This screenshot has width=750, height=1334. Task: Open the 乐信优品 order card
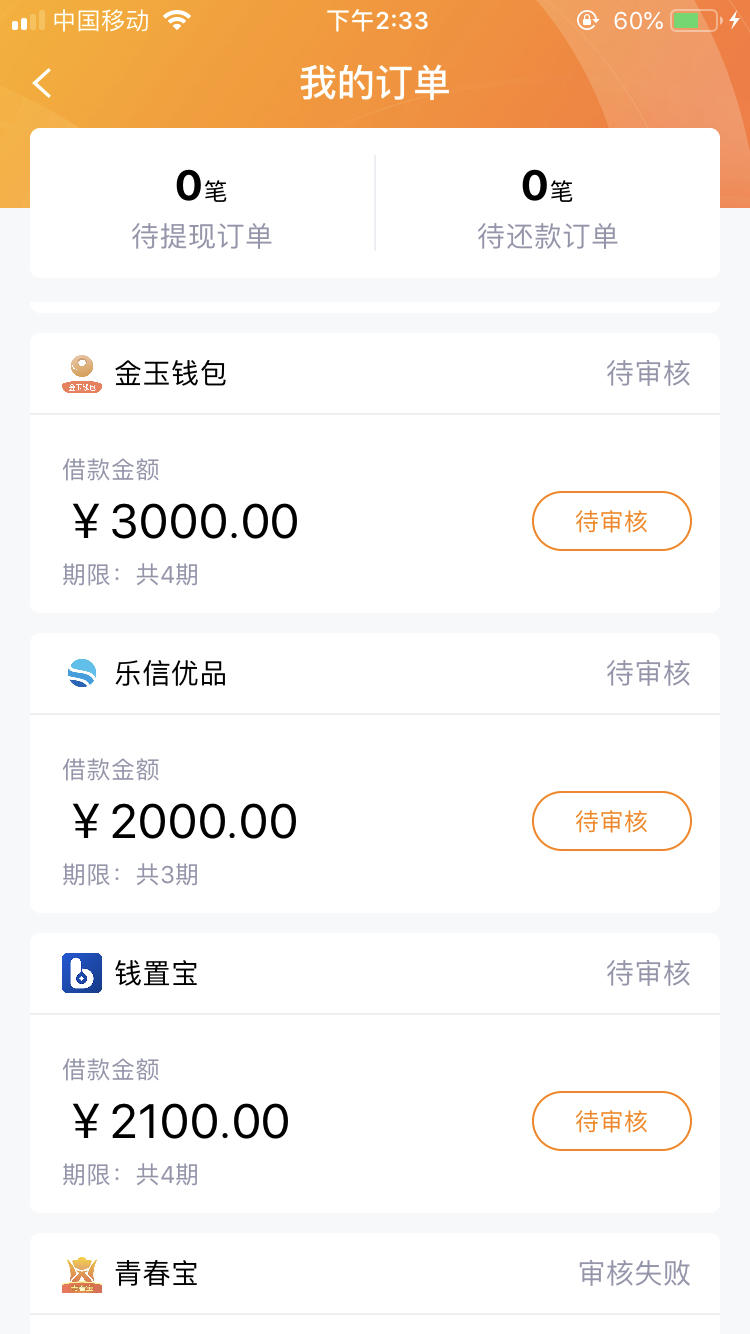pyautogui.click(x=375, y=773)
